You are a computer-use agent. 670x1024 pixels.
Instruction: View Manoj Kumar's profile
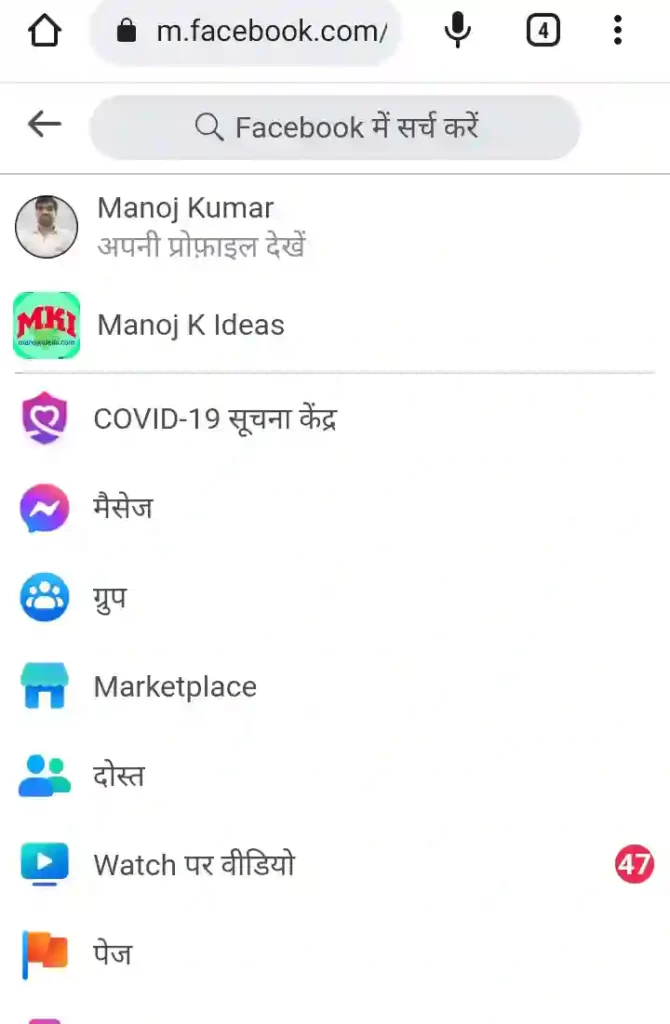pyautogui.click(x=185, y=226)
